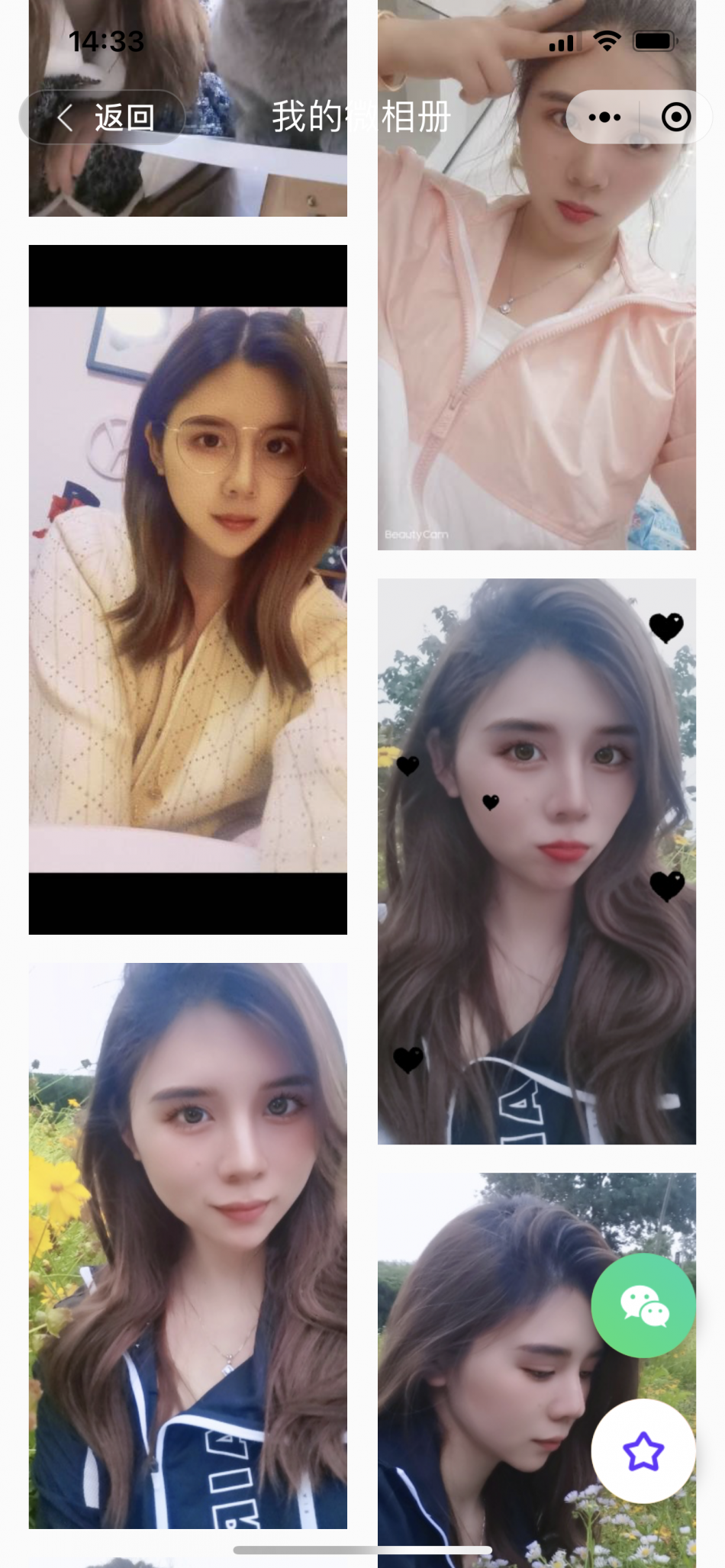Tap the star favorite floating button

(643, 1450)
